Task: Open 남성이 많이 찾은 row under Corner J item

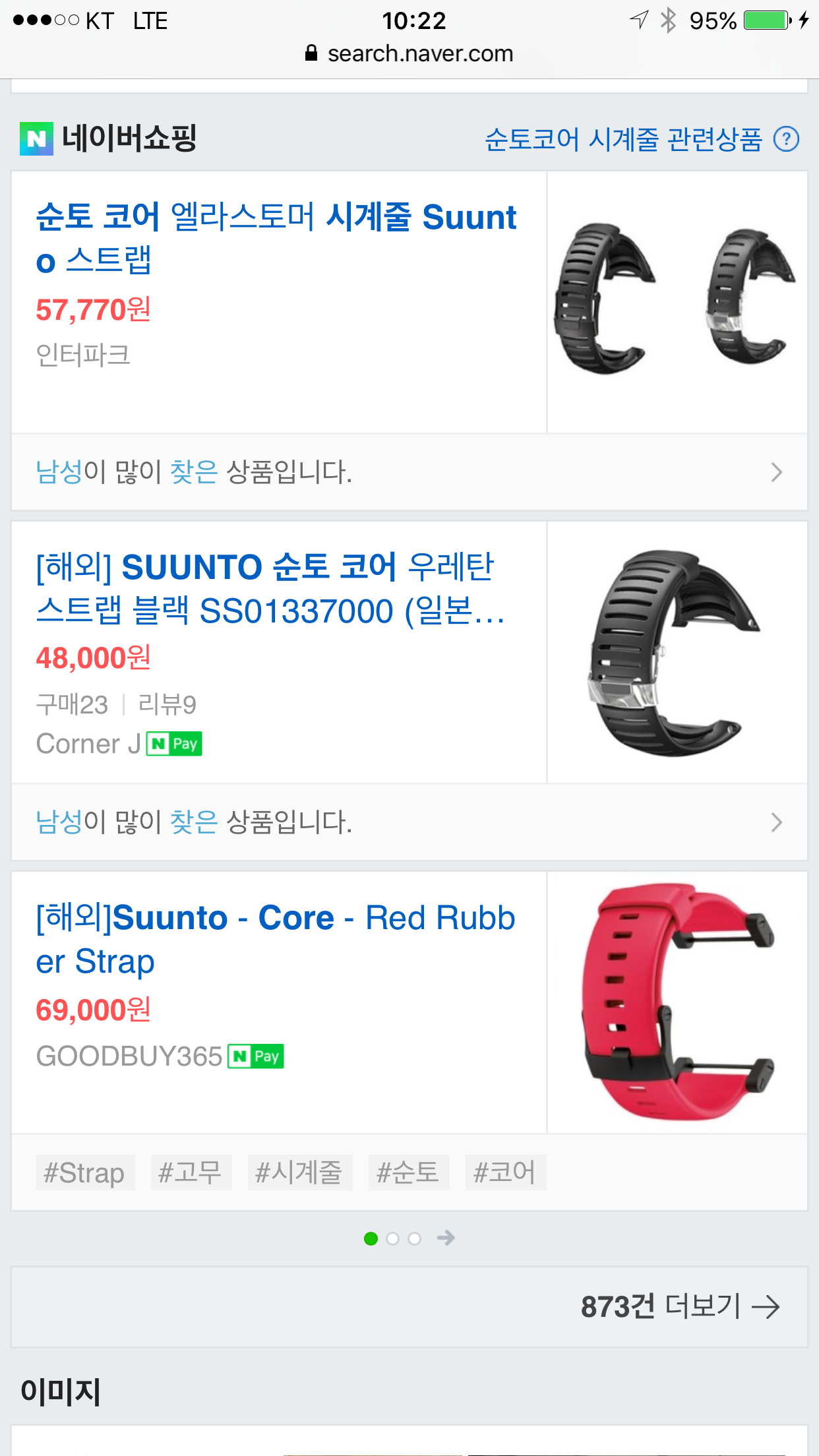Action: (409, 822)
